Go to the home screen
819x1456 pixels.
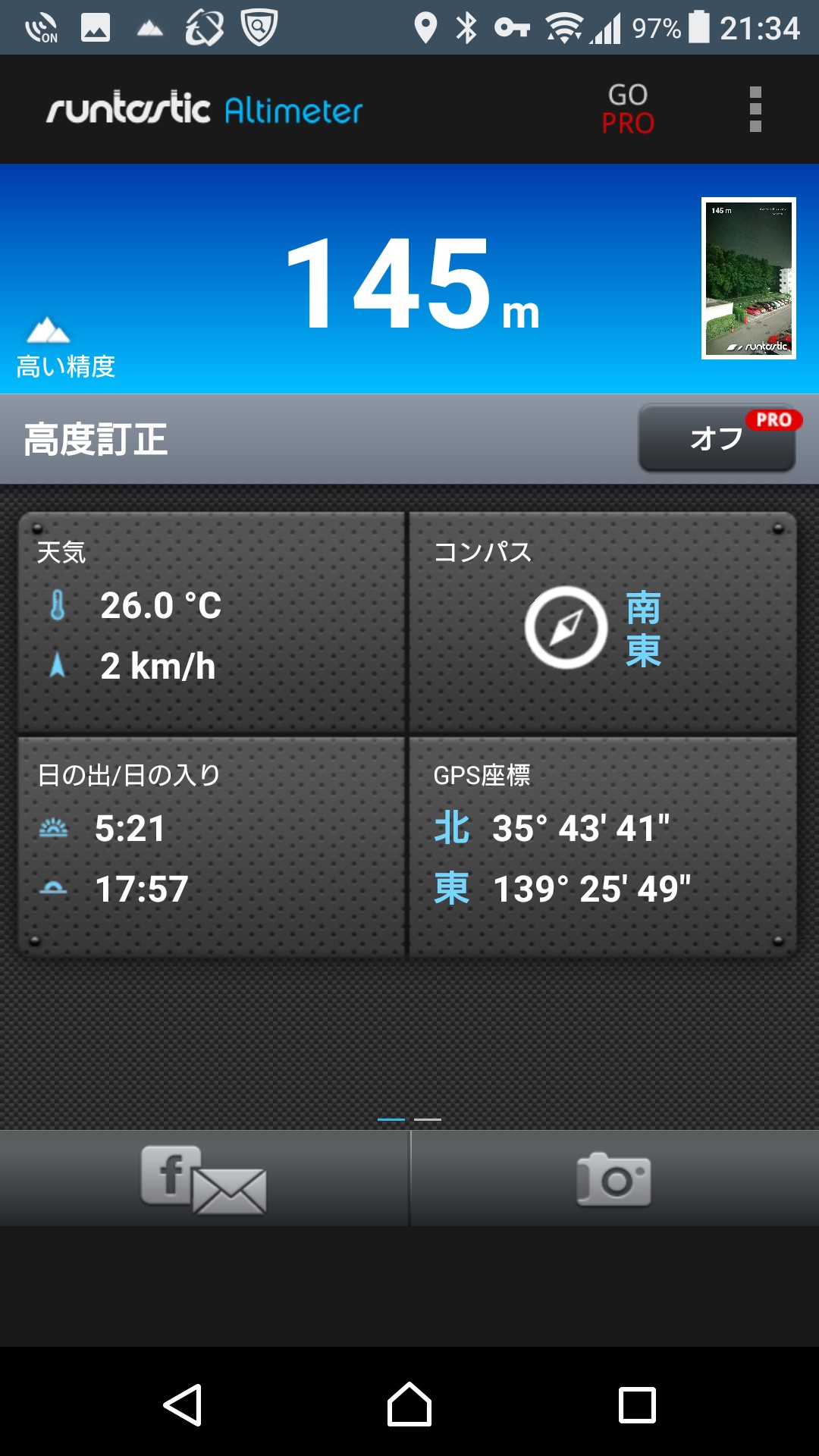(x=409, y=1404)
